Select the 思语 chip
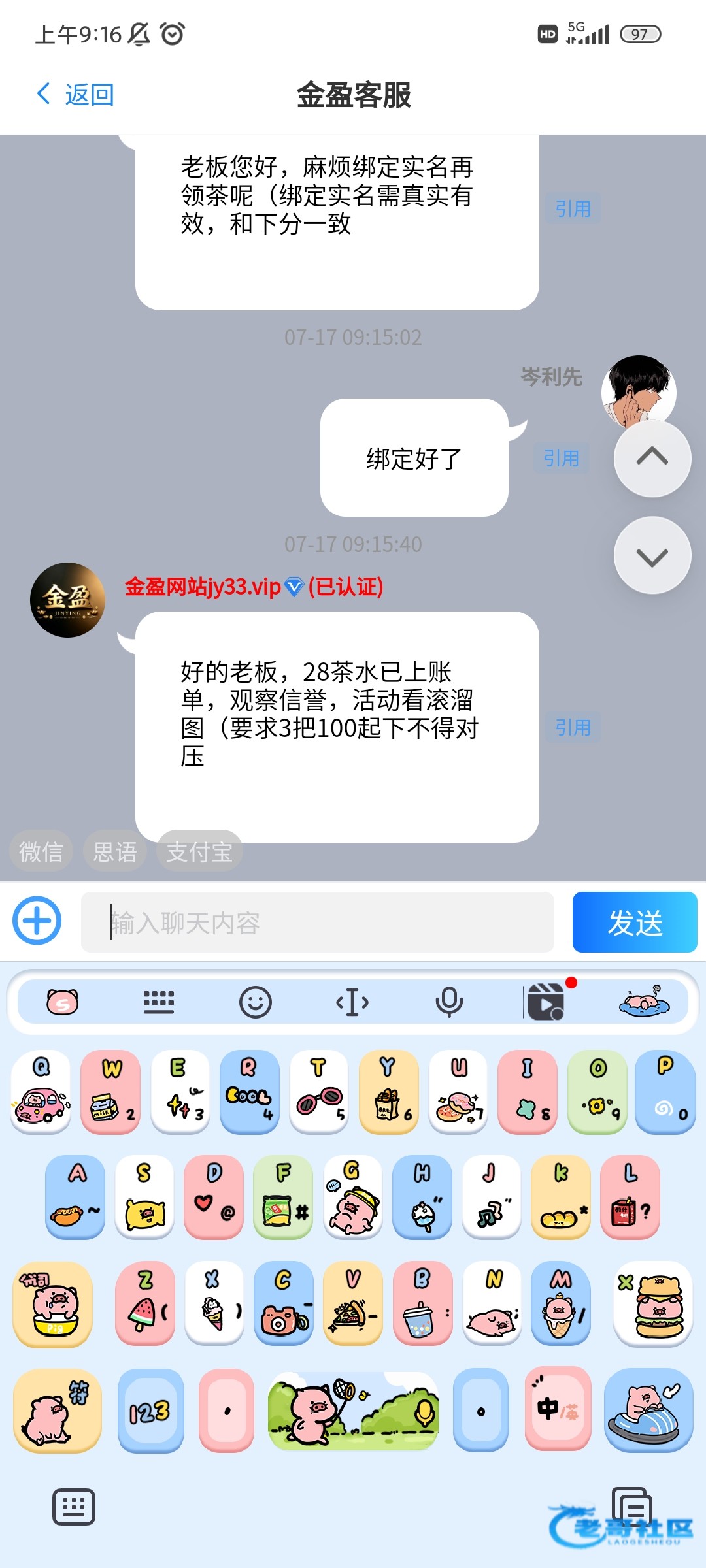 [115, 851]
